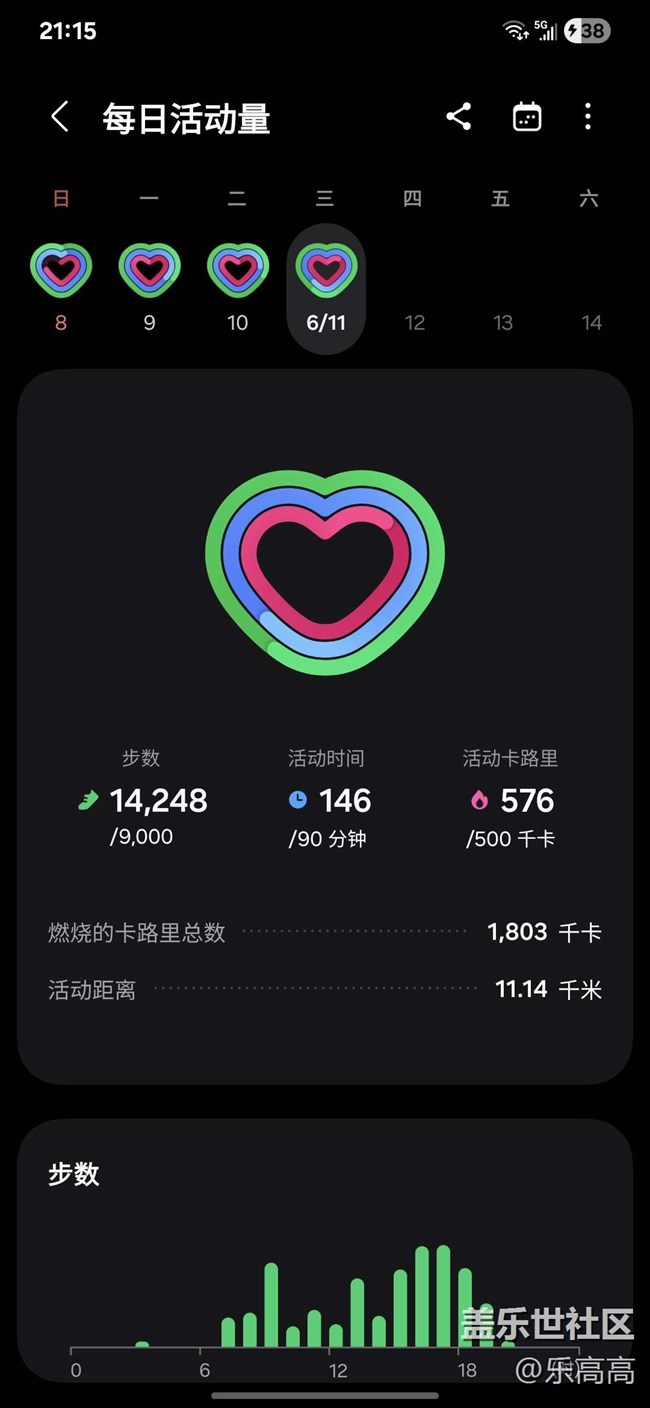The image size is (650, 1408).
Task: Open the 活动时间 detail
Action: click(326, 799)
